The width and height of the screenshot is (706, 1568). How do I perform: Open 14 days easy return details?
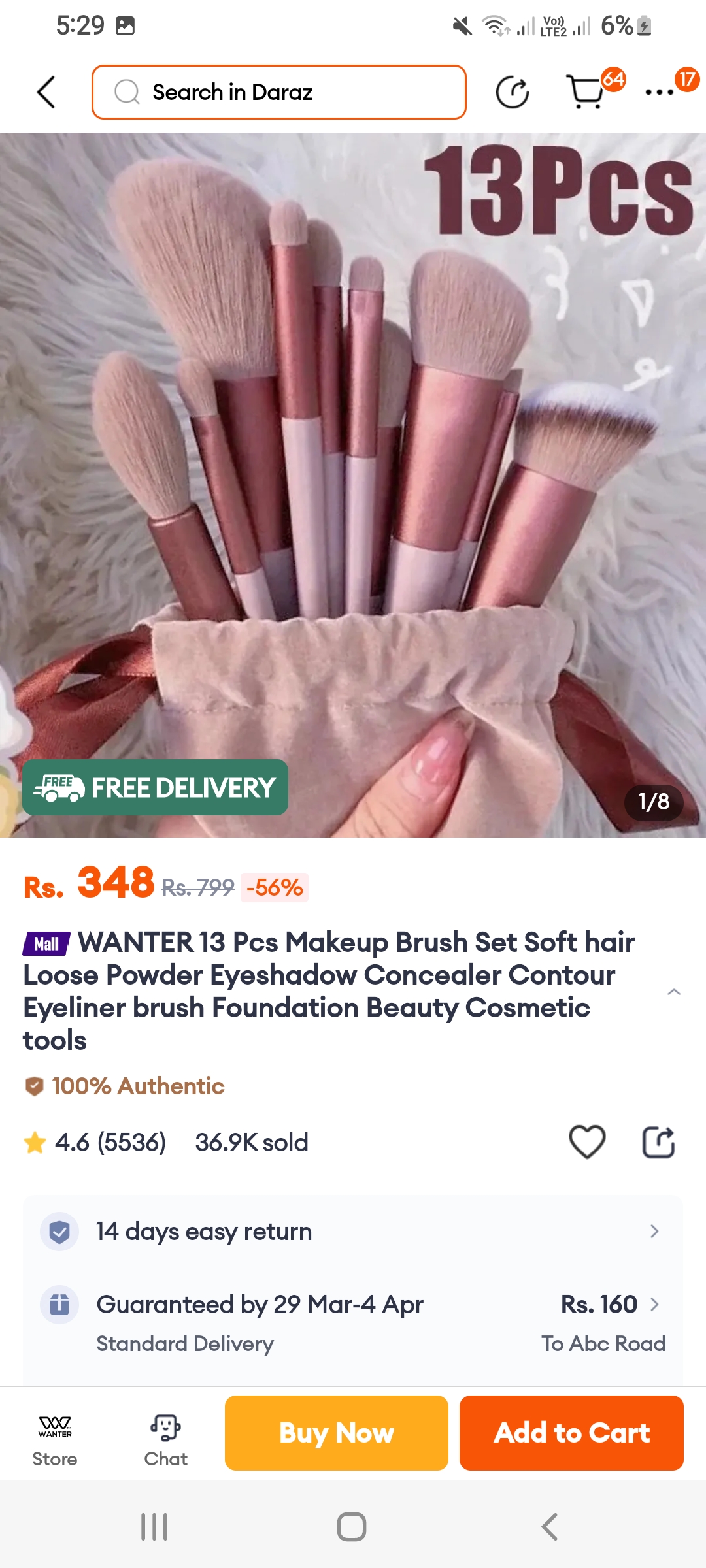pyautogui.click(x=353, y=1232)
